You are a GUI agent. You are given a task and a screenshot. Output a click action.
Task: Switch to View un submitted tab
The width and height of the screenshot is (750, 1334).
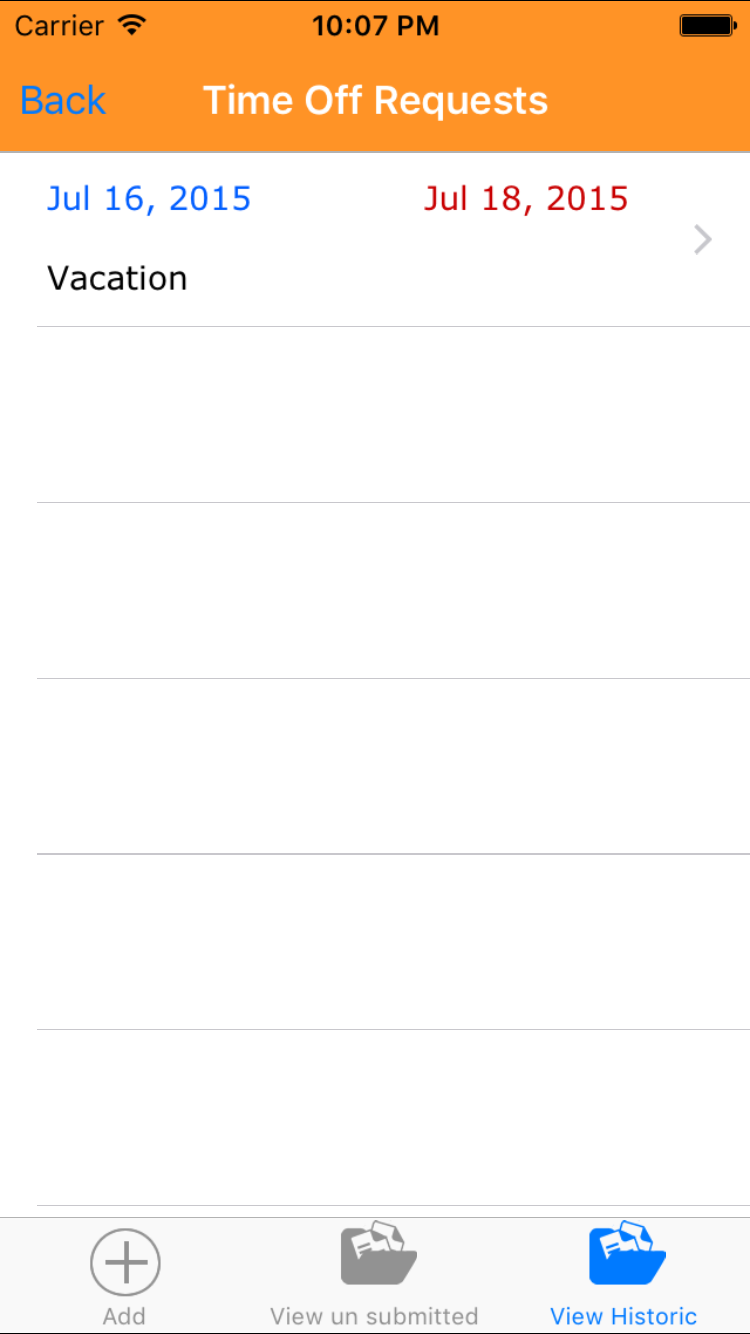[x=375, y=1274]
